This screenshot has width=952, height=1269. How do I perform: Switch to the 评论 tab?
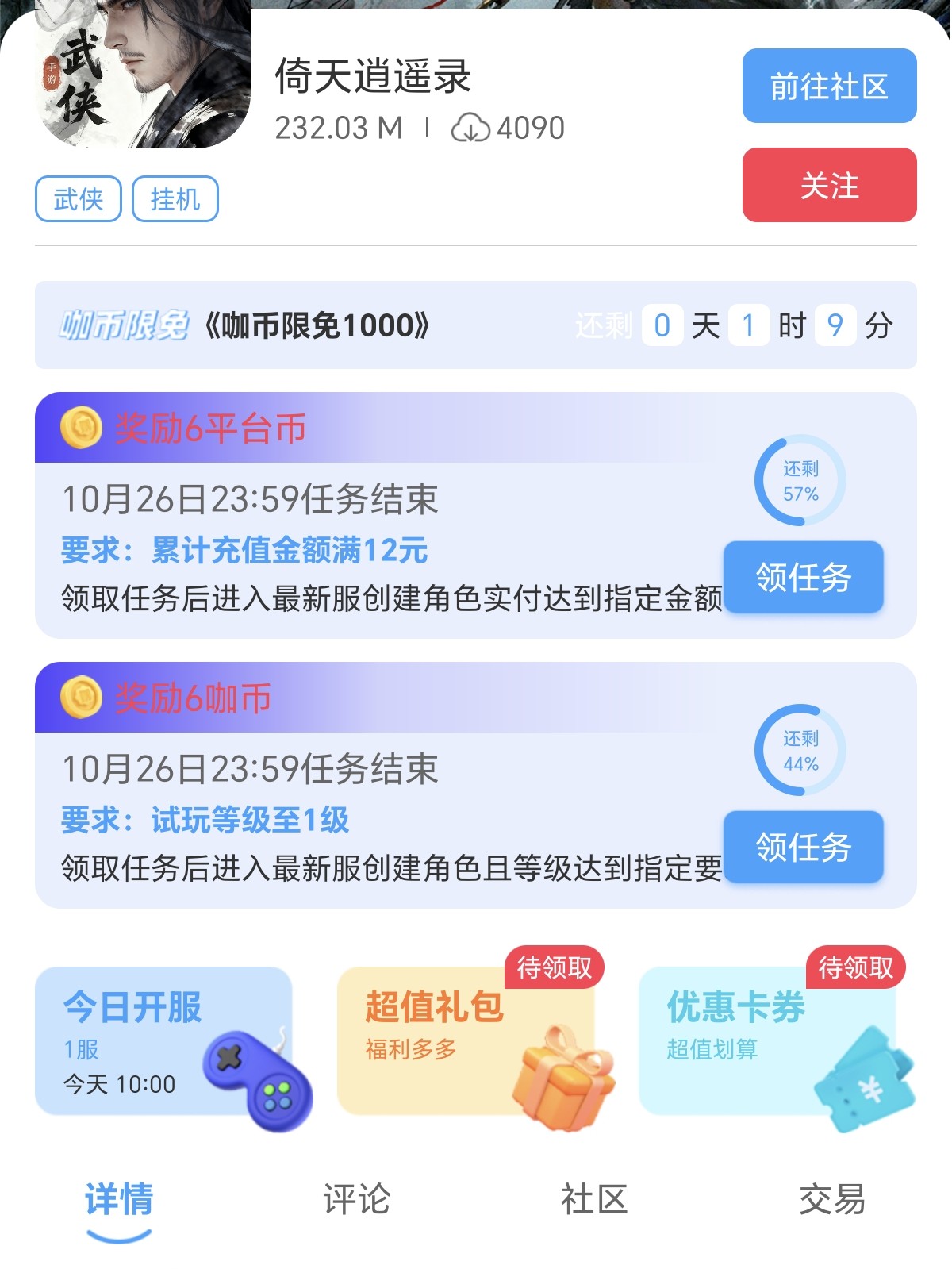point(356,1199)
